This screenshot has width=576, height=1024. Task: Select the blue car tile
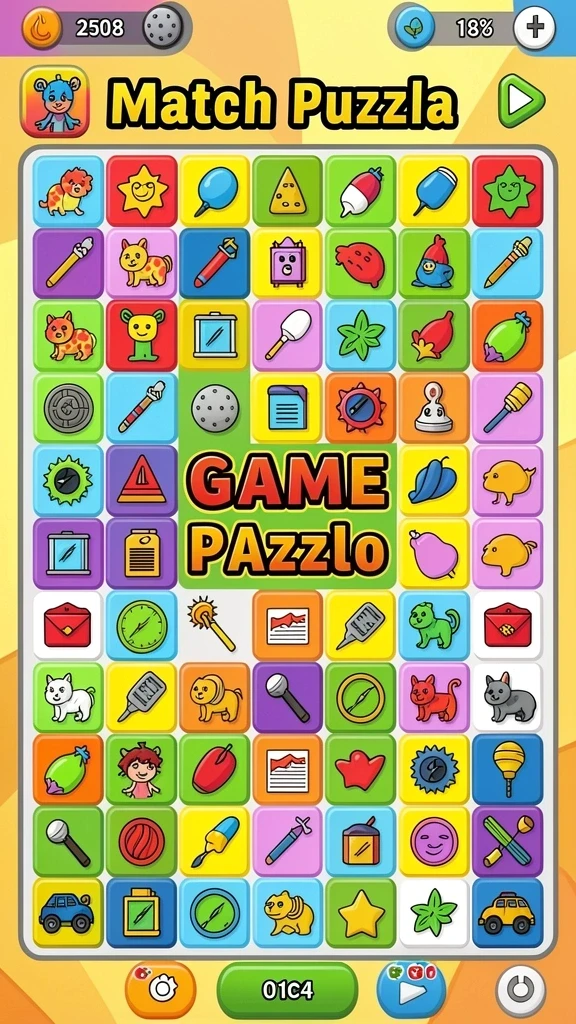pyautogui.click(x=68, y=912)
